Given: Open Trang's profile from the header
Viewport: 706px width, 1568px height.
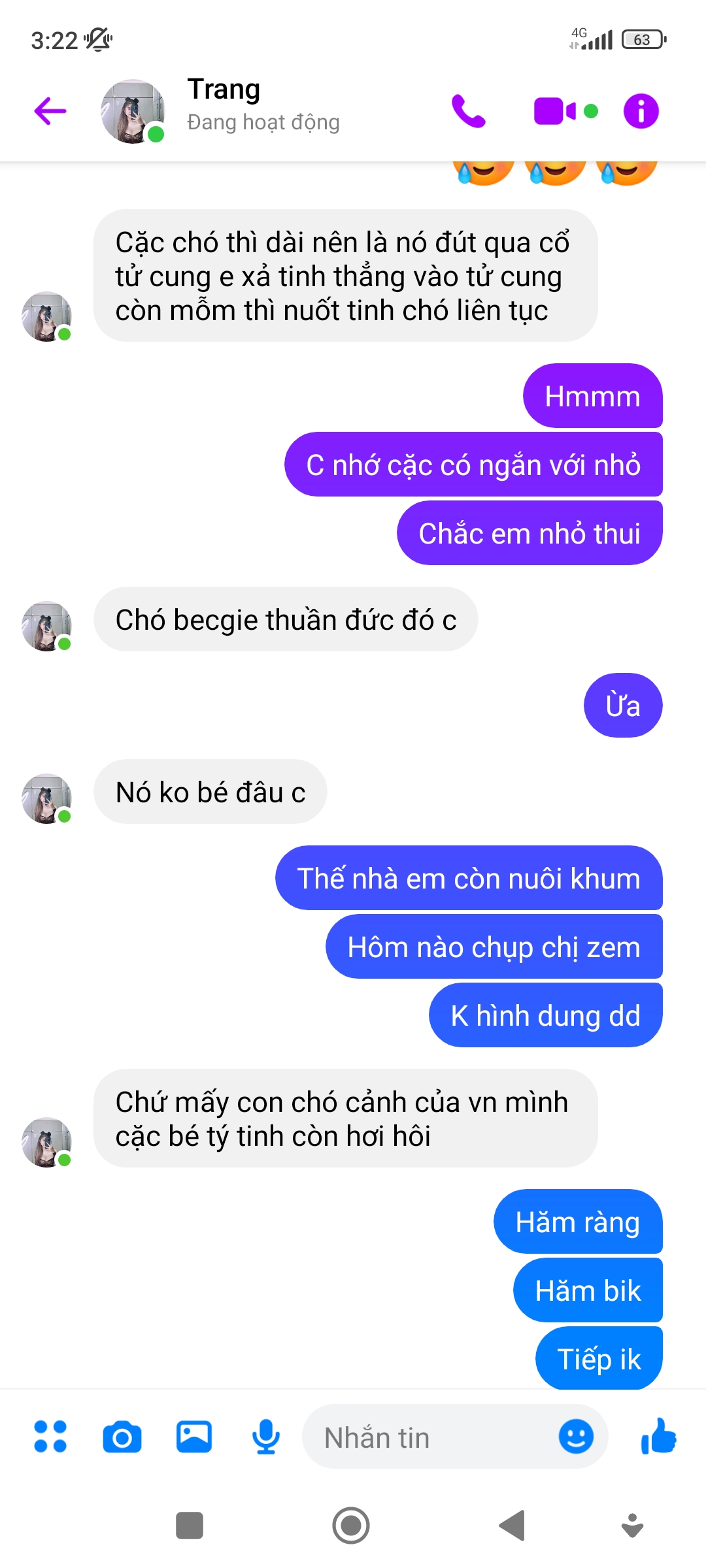Looking at the screenshot, I should coord(222,105).
